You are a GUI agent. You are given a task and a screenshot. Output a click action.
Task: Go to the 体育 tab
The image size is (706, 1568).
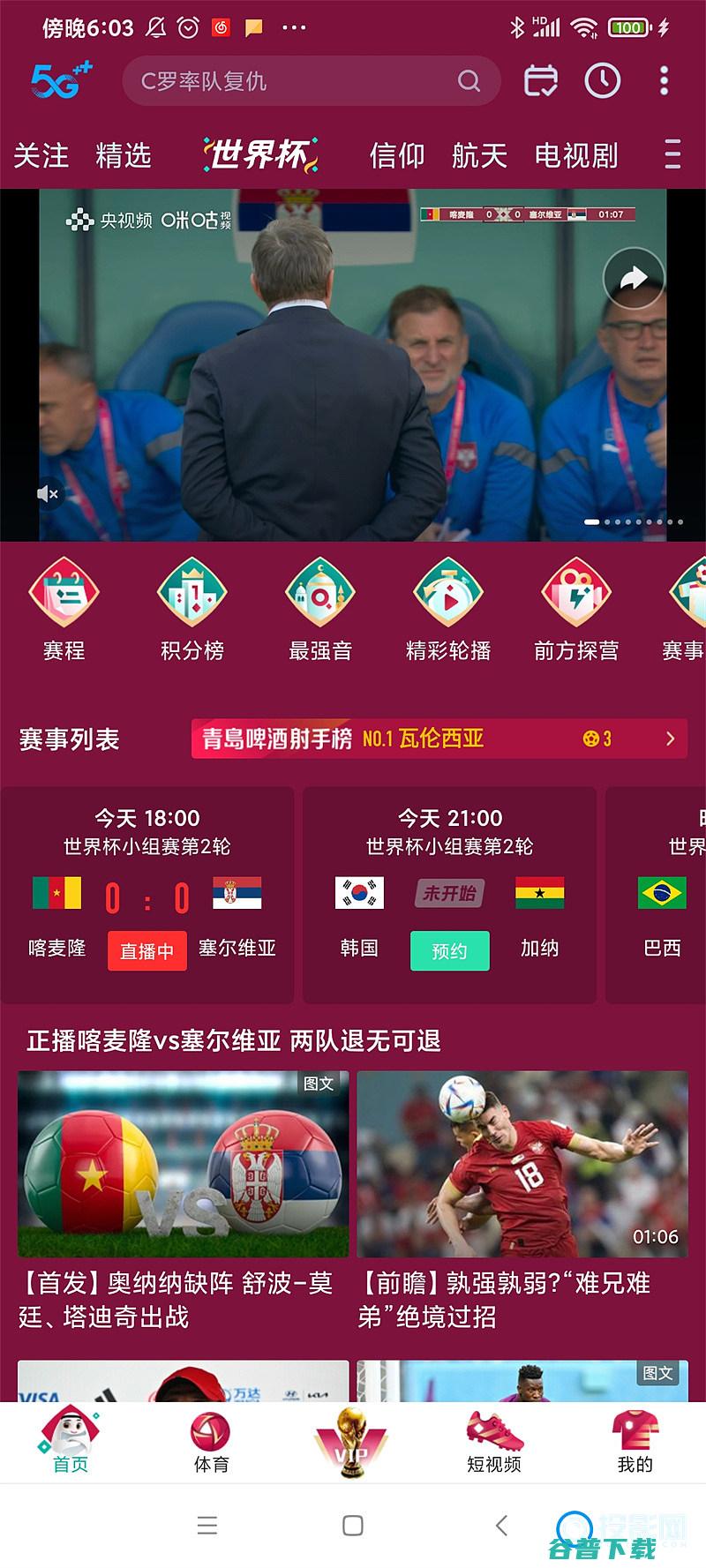(212, 1442)
